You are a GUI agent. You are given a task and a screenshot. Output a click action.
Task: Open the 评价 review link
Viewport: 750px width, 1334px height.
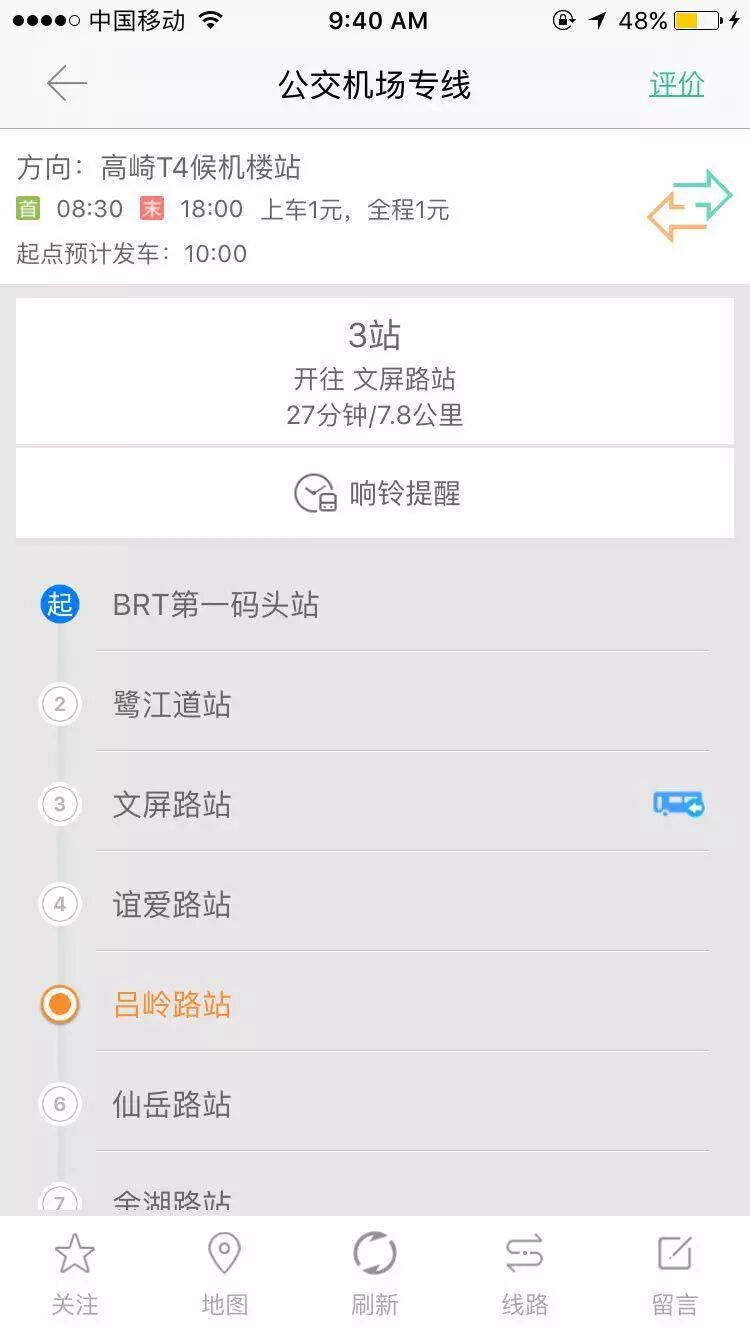pos(677,85)
